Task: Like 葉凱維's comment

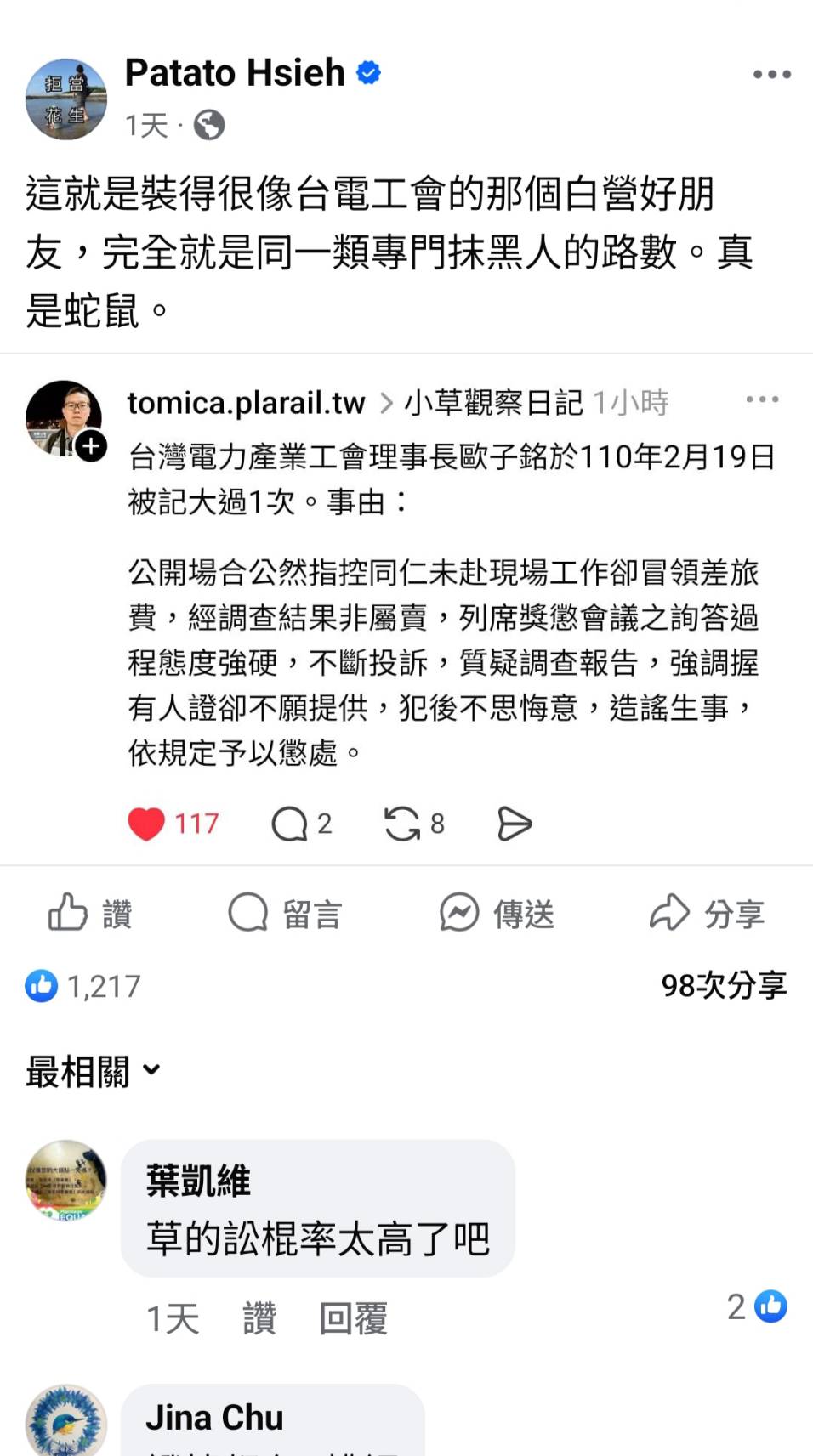Action: tap(259, 1318)
